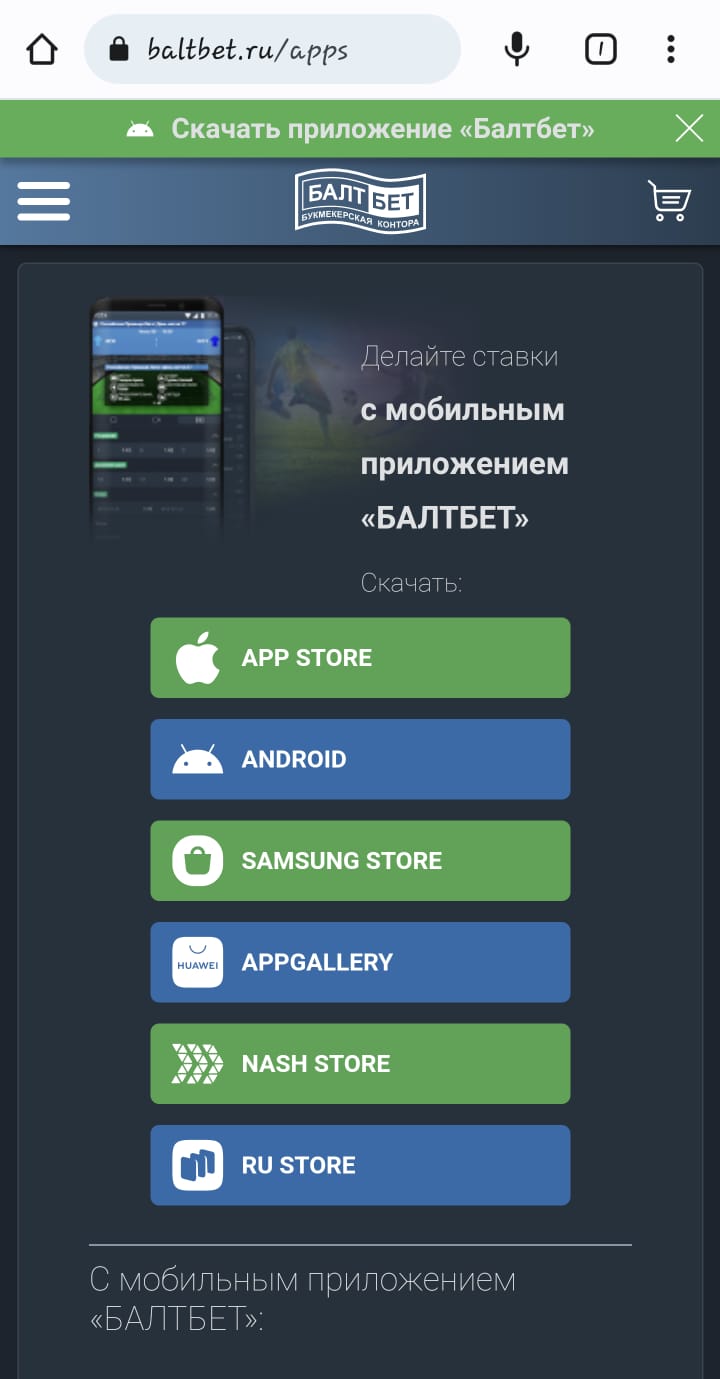Select the Android download button
Image resolution: width=720 pixels, height=1379 pixels.
pyautogui.click(x=360, y=759)
